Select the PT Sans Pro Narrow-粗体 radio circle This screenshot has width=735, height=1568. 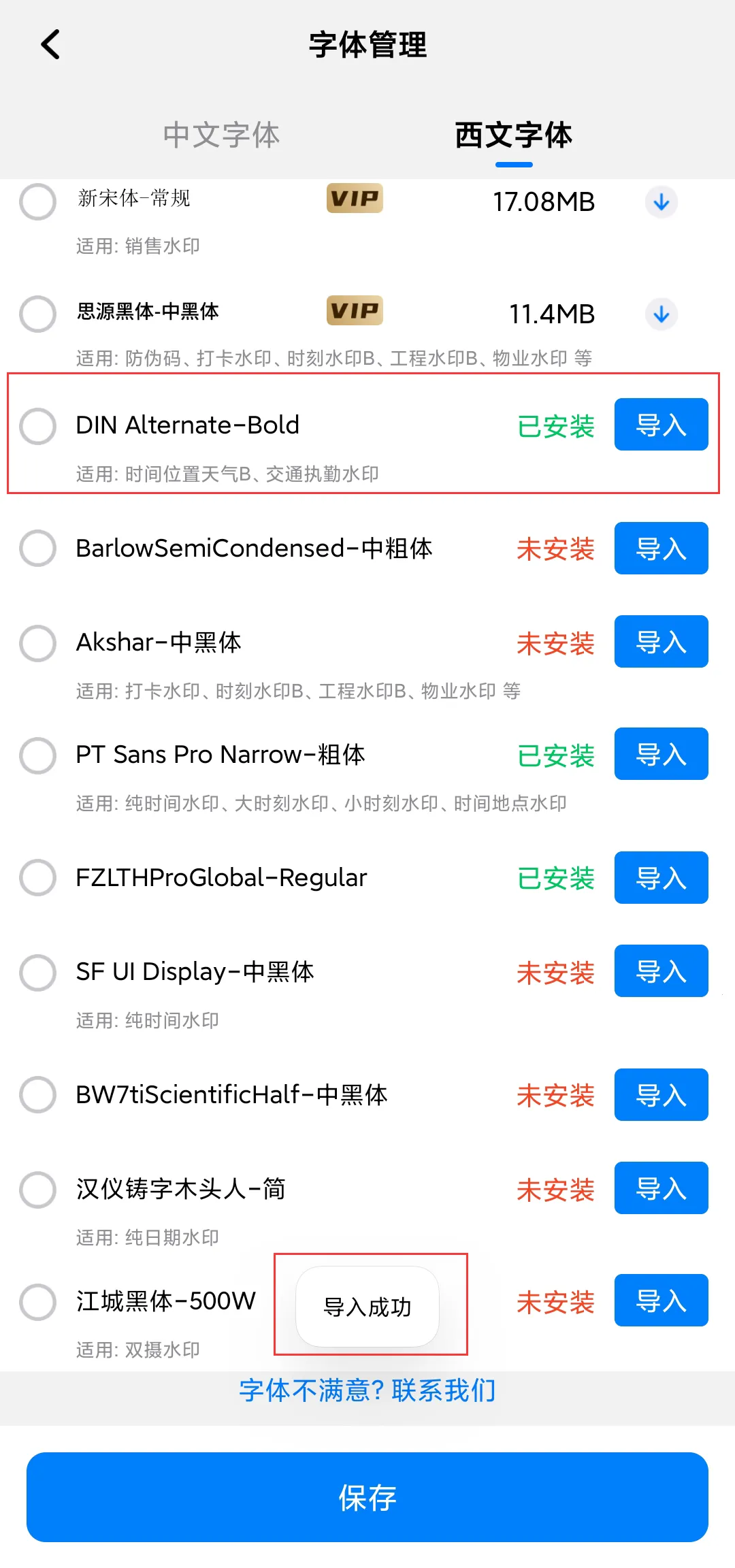(38, 755)
